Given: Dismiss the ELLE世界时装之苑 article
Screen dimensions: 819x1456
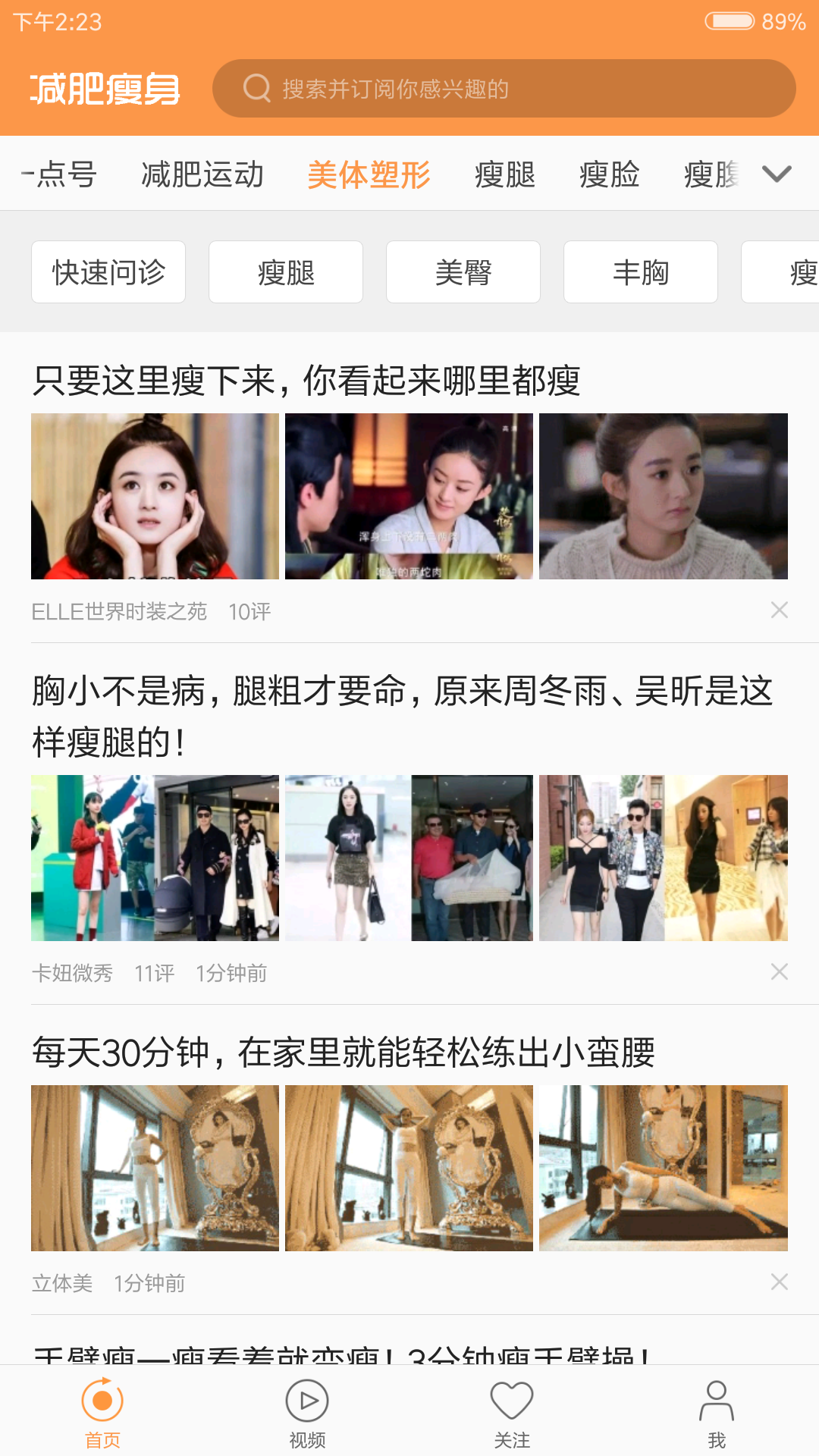Looking at the screenshot, I should [779, 610].
